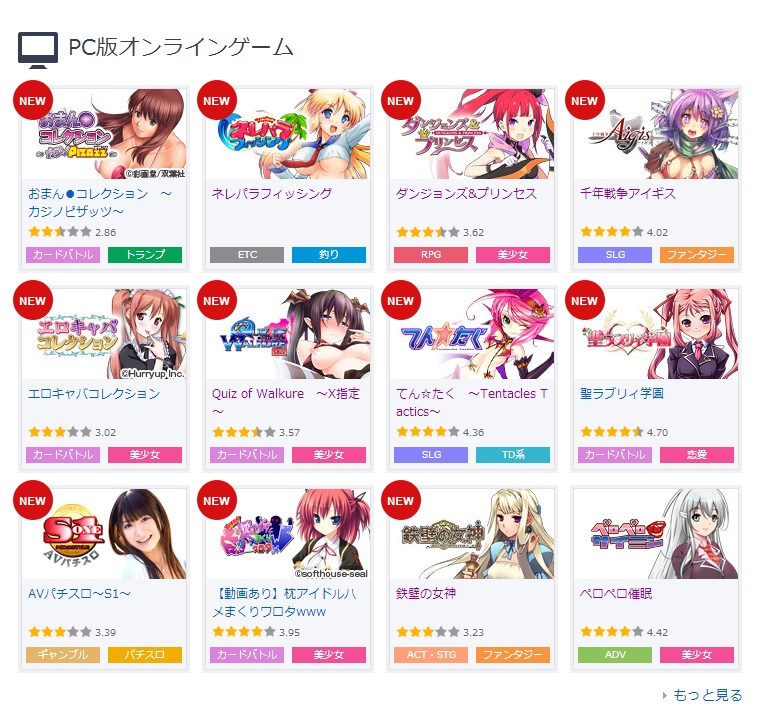Select the ファンタジー tag under 千年戦争アイギス

[697, 254]
